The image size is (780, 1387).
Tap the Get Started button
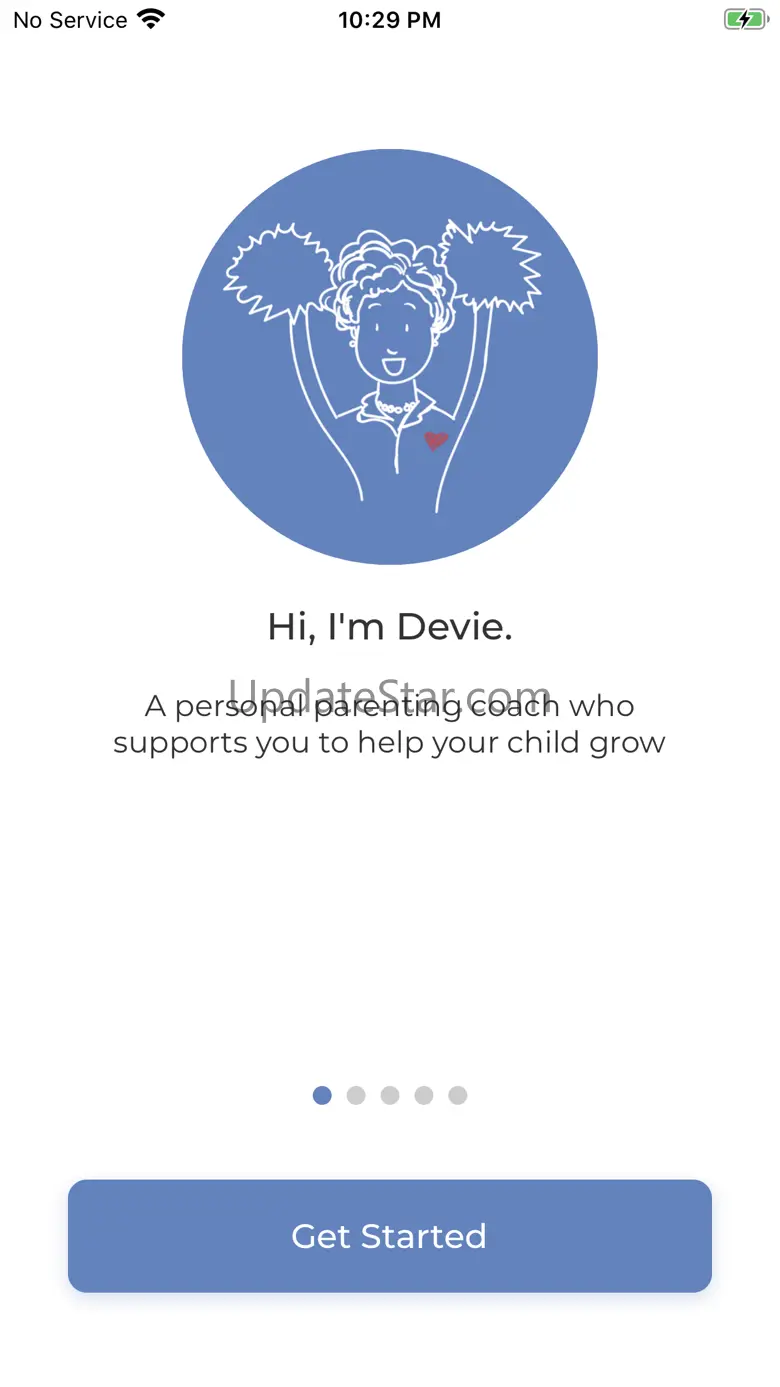[x=389, y=1236]
